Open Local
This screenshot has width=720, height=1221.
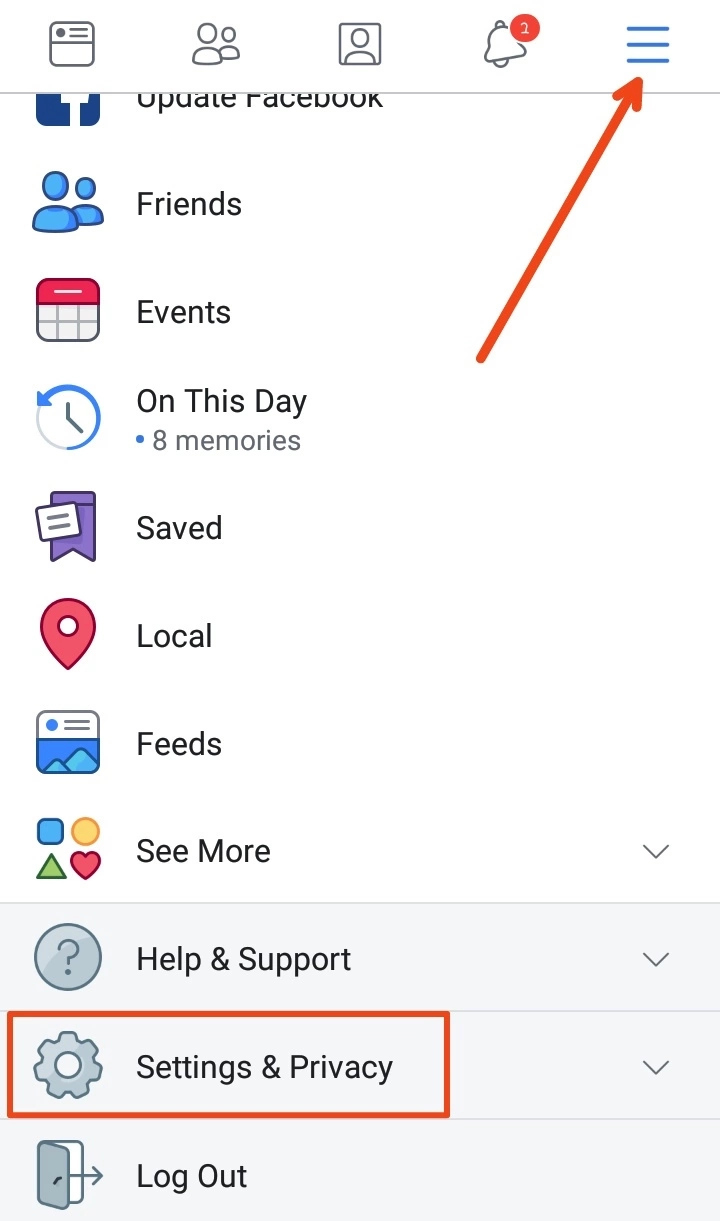(360, 636)
